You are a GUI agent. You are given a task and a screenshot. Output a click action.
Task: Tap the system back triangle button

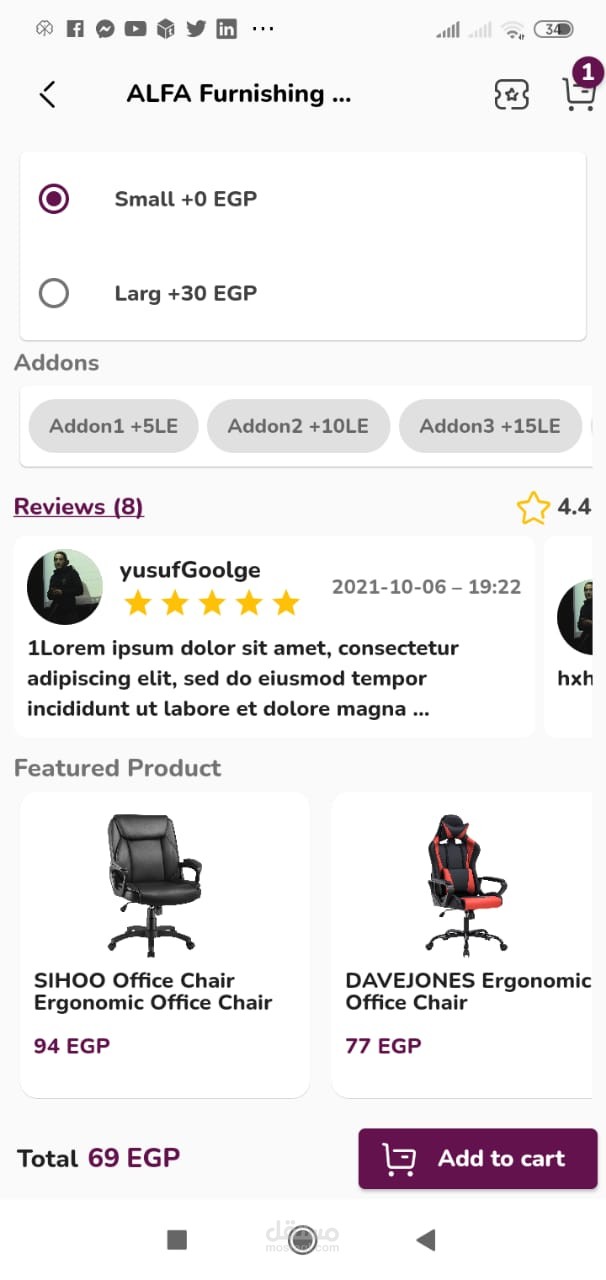click(x=426, y=1240)
